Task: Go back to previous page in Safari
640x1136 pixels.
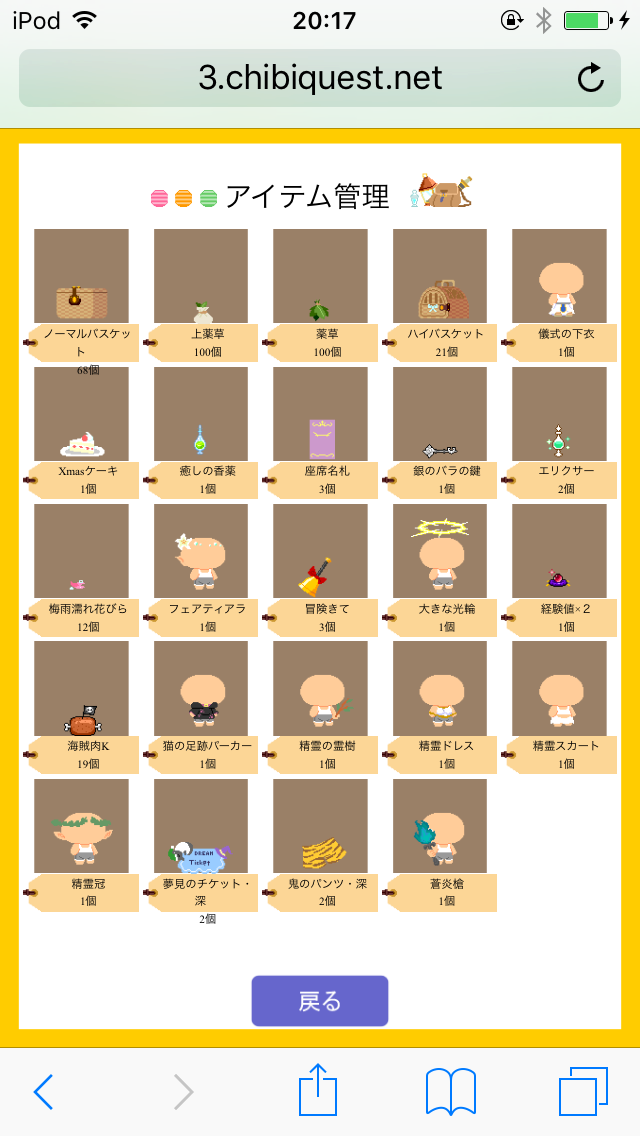Action: tap(44, 1092)
